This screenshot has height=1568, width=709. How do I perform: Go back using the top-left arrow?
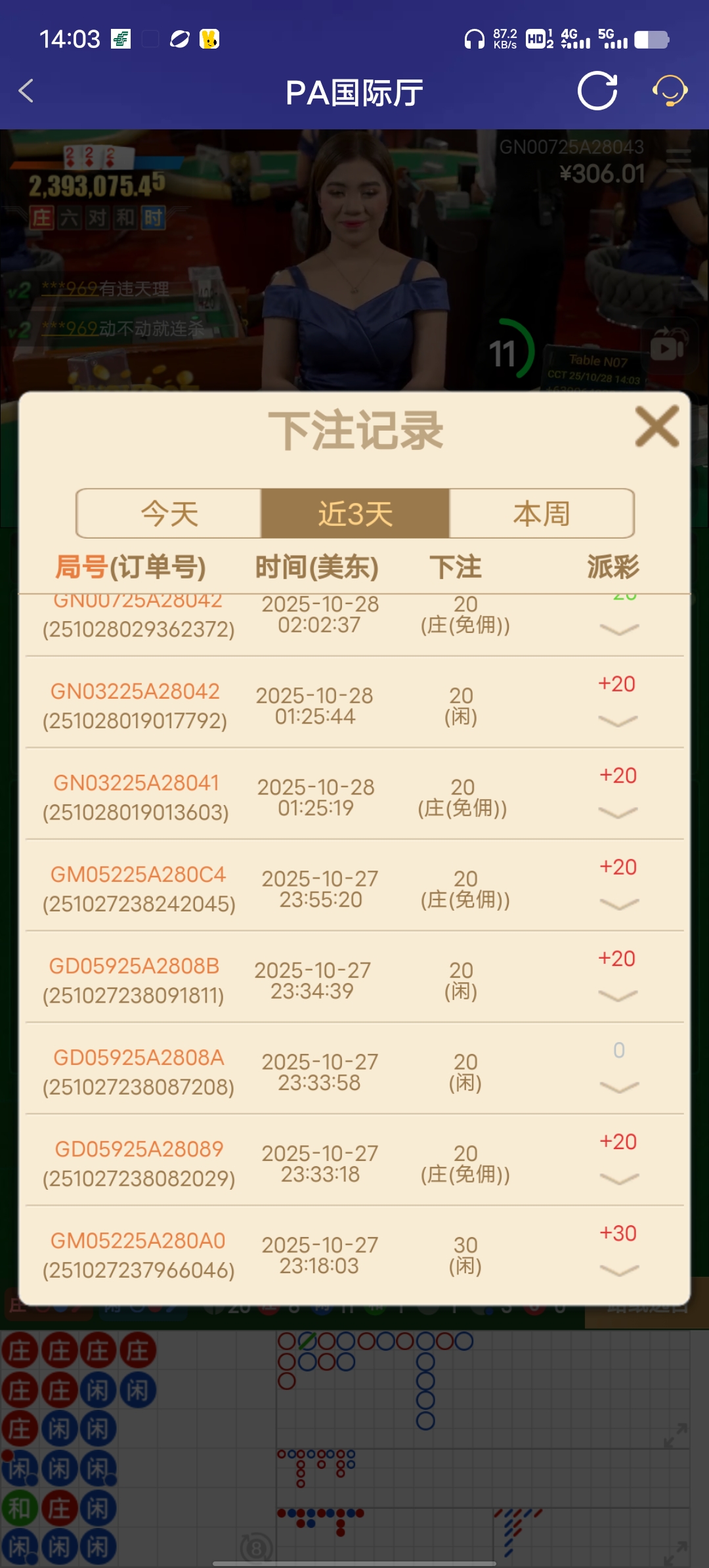tap(26, 92)
